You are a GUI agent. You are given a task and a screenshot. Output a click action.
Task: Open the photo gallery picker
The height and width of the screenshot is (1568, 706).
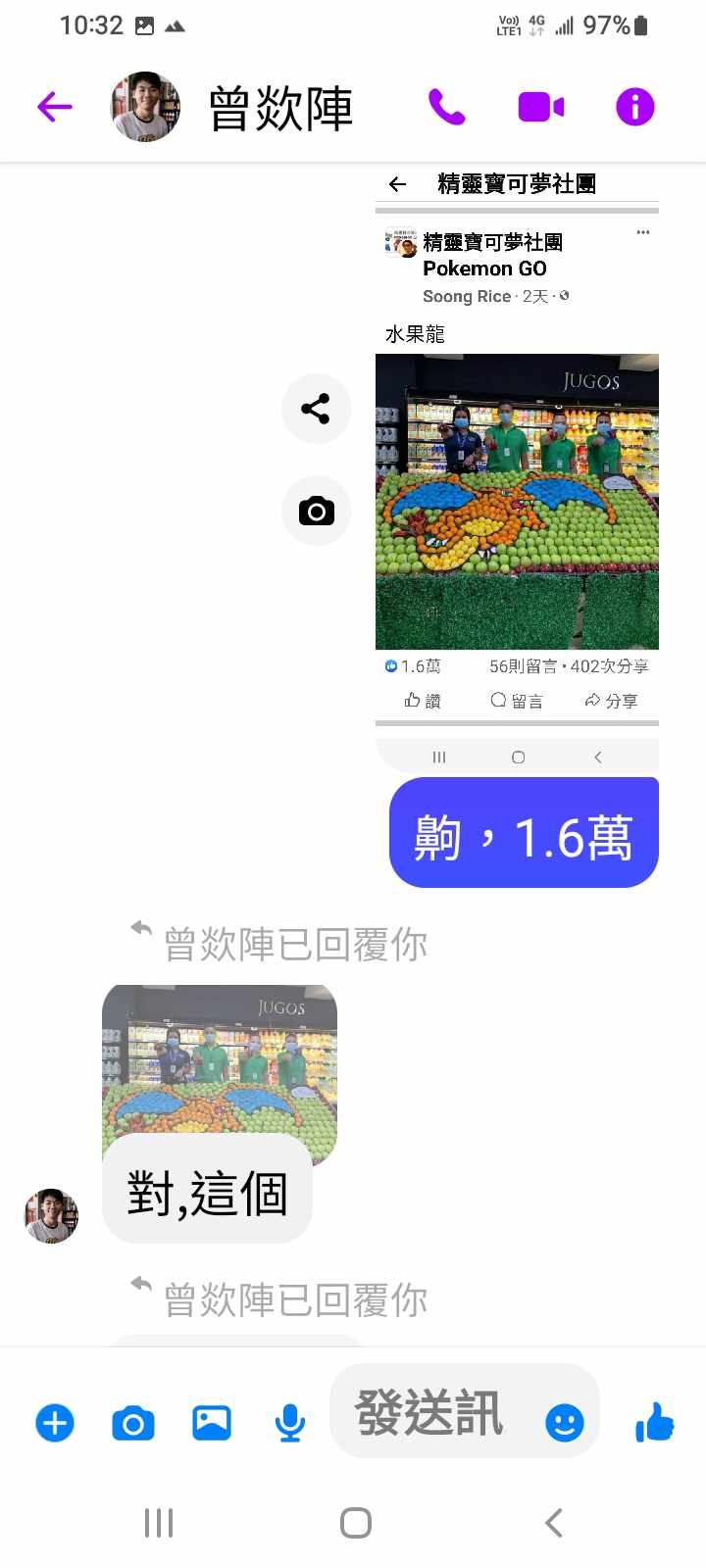pyautogui.click(x=212, y=1423)
